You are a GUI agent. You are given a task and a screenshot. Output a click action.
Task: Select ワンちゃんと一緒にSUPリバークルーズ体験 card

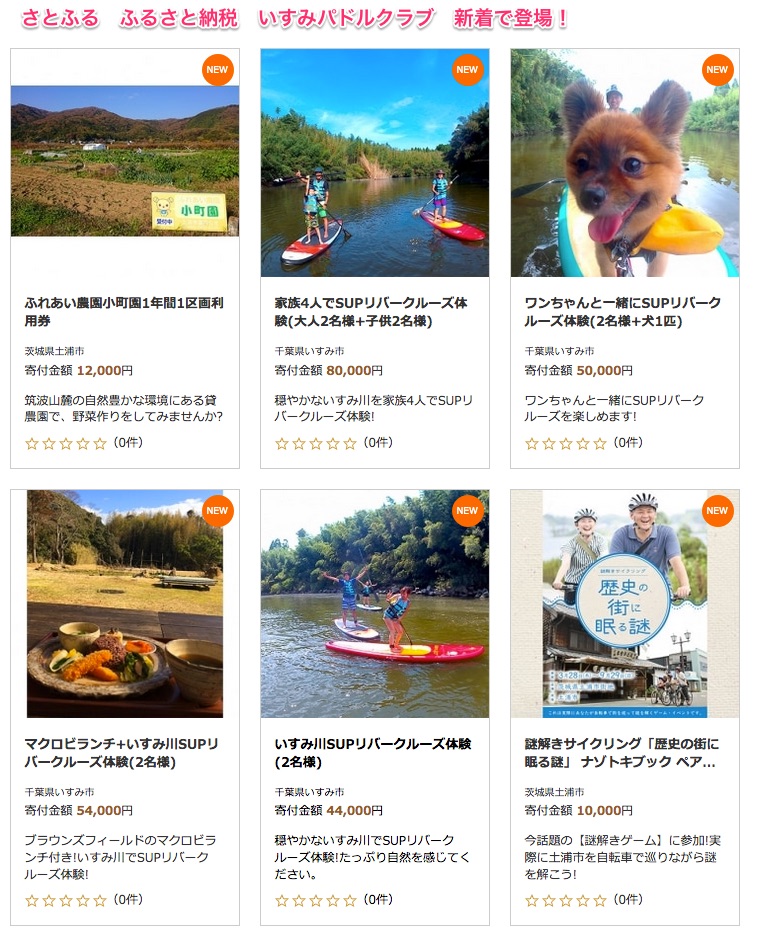pos(624,311)
